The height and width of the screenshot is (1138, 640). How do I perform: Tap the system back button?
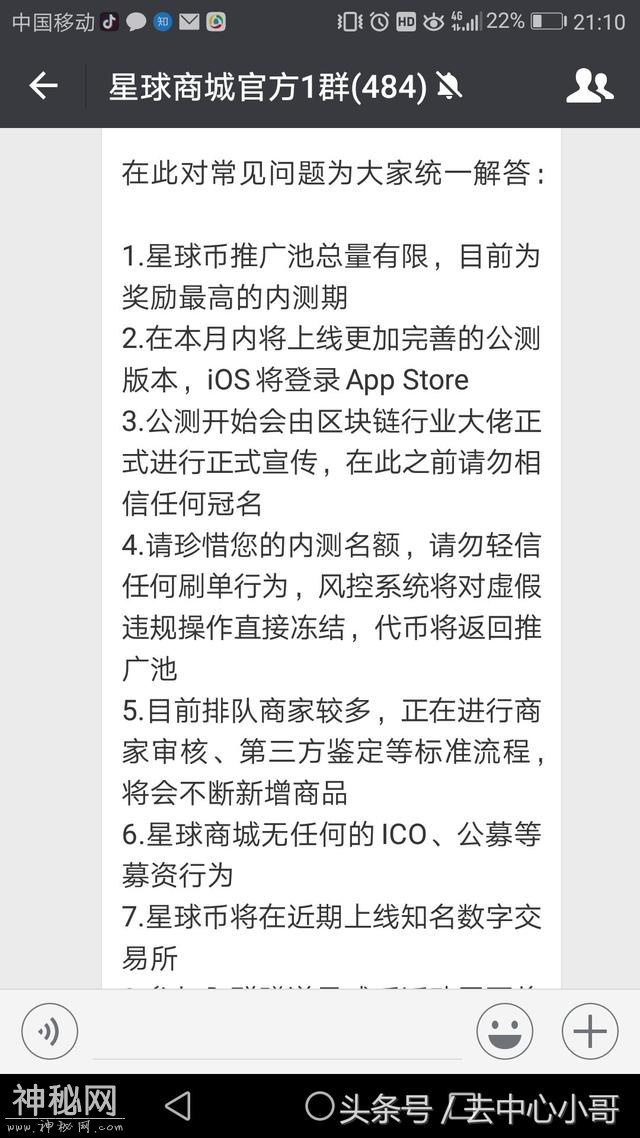[178, 1105]
